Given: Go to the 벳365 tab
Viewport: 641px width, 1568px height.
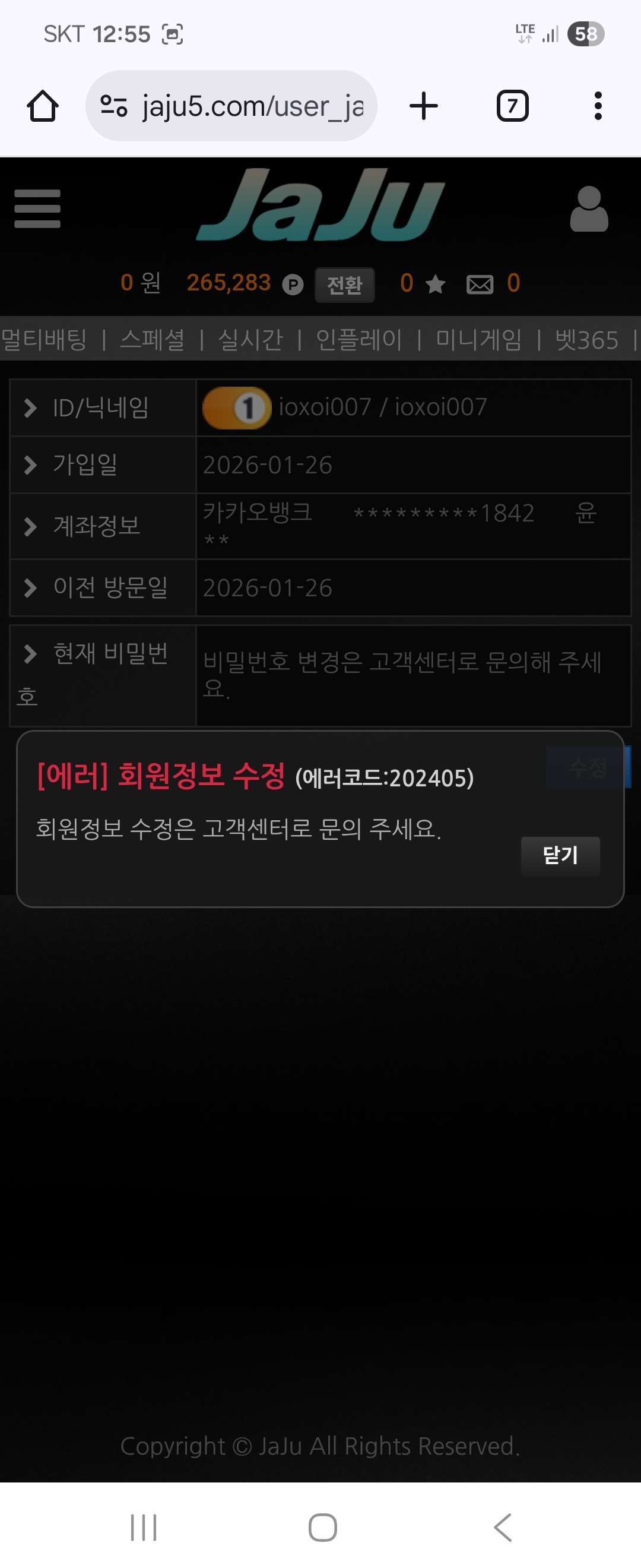Looking at the screenshot, I should point(586,339).
